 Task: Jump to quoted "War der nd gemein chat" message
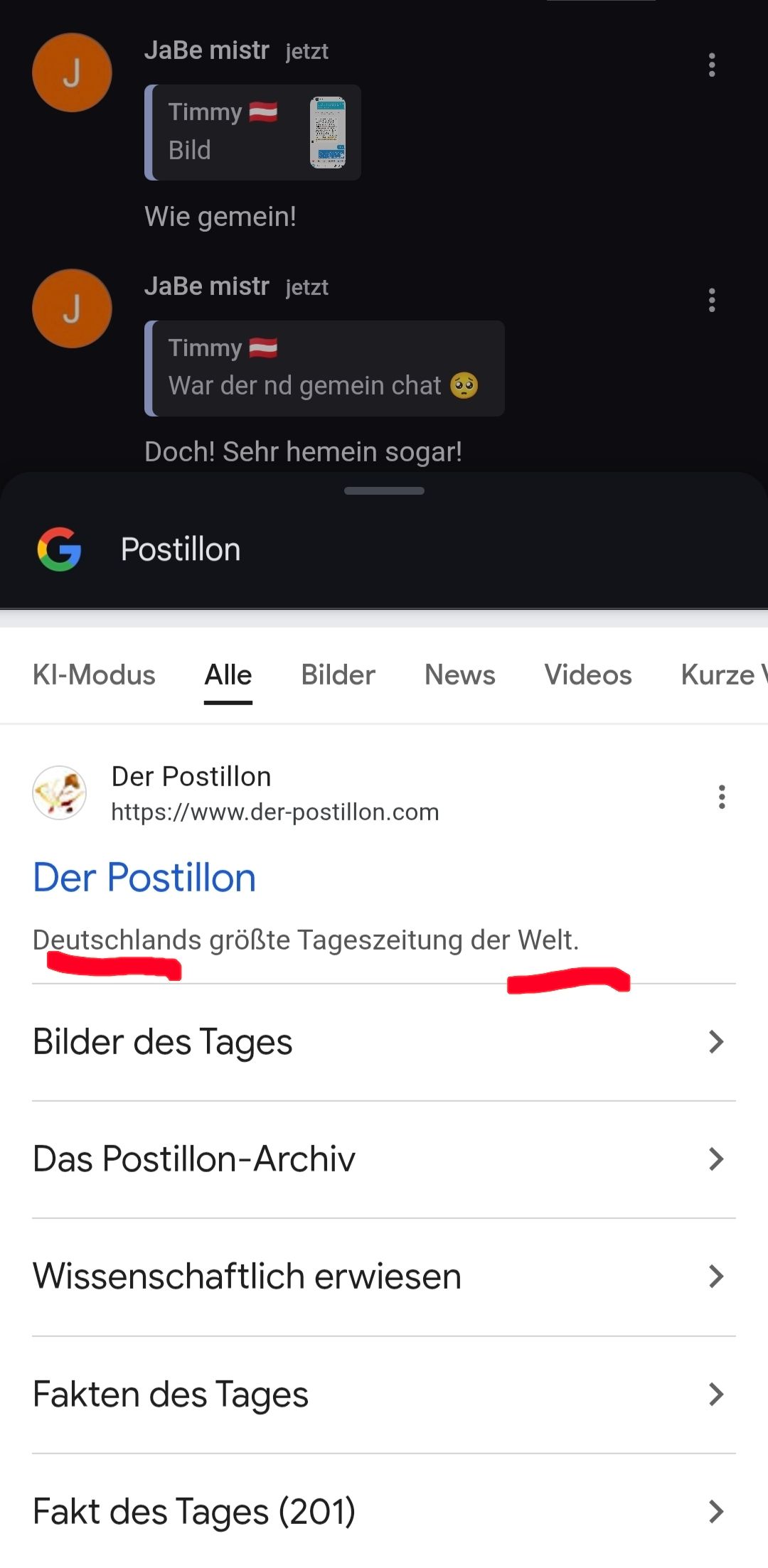[x=324, y=368]
